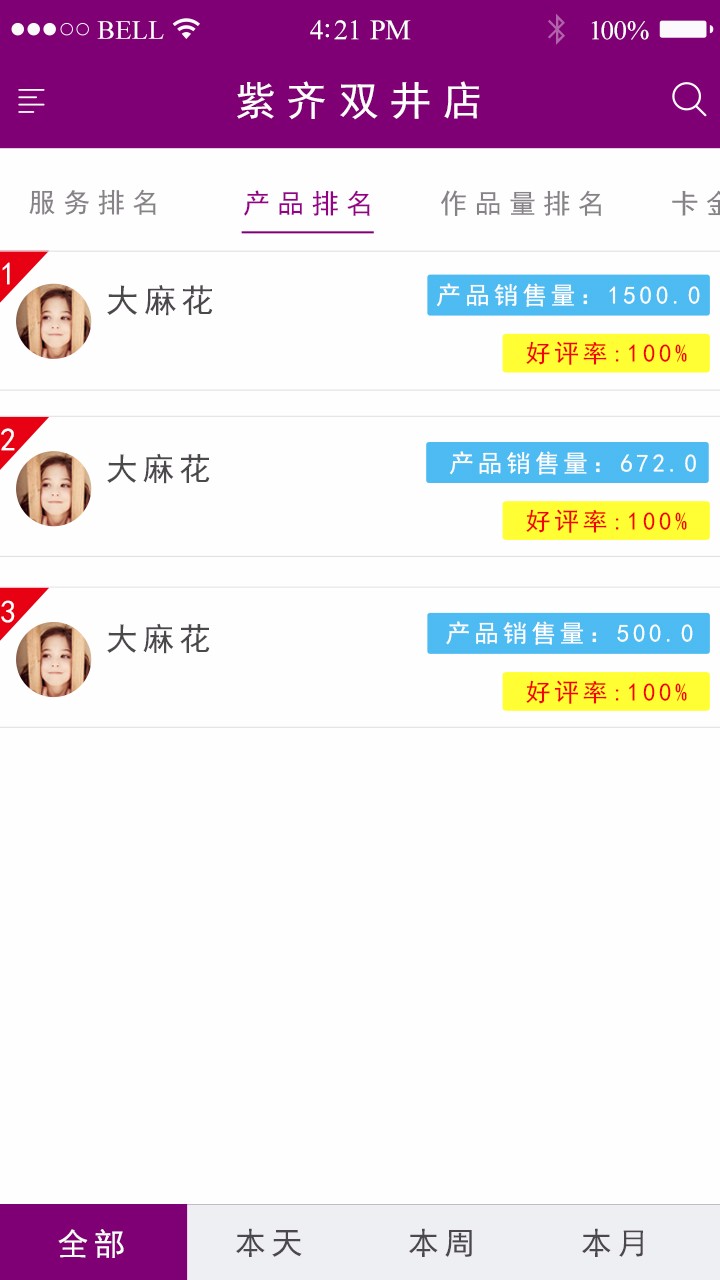Switch to the 本天 filter

pos(269,1243)
